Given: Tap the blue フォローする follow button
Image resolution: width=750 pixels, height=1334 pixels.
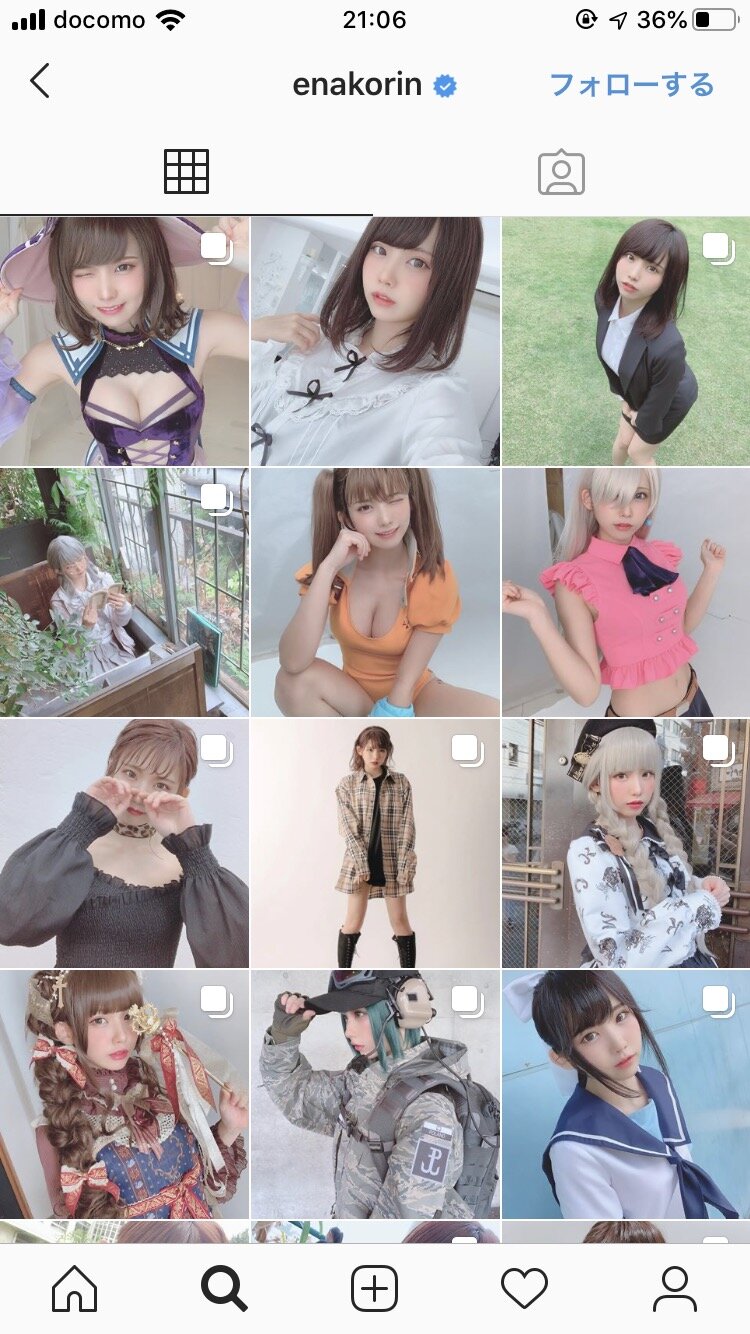Looking at the screenshot, I should 632,85.
